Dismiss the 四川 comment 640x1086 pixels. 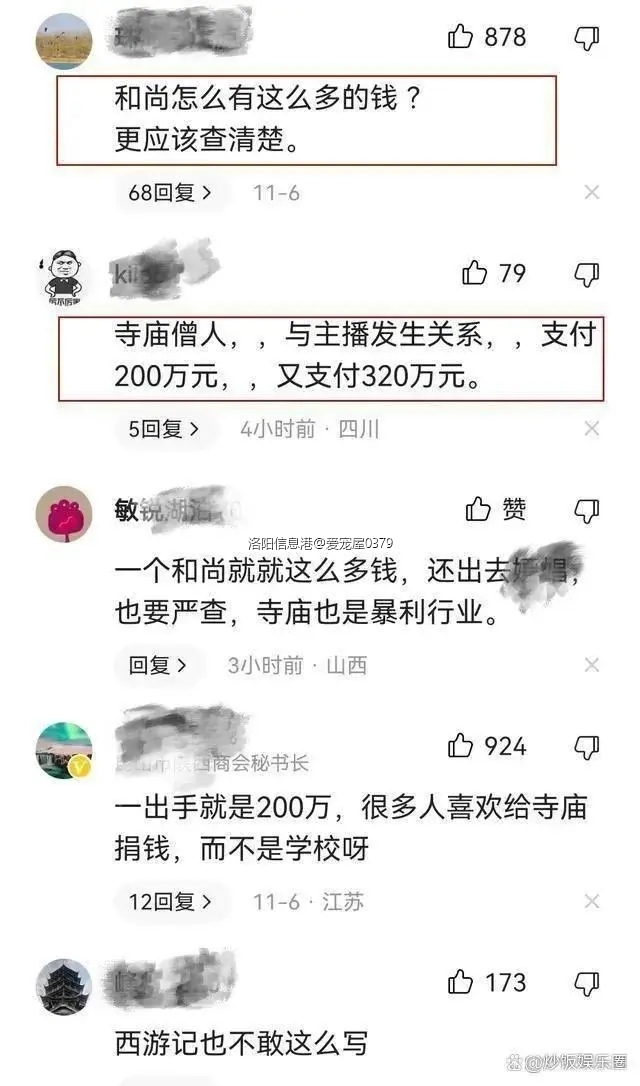(x=592, y=429)
